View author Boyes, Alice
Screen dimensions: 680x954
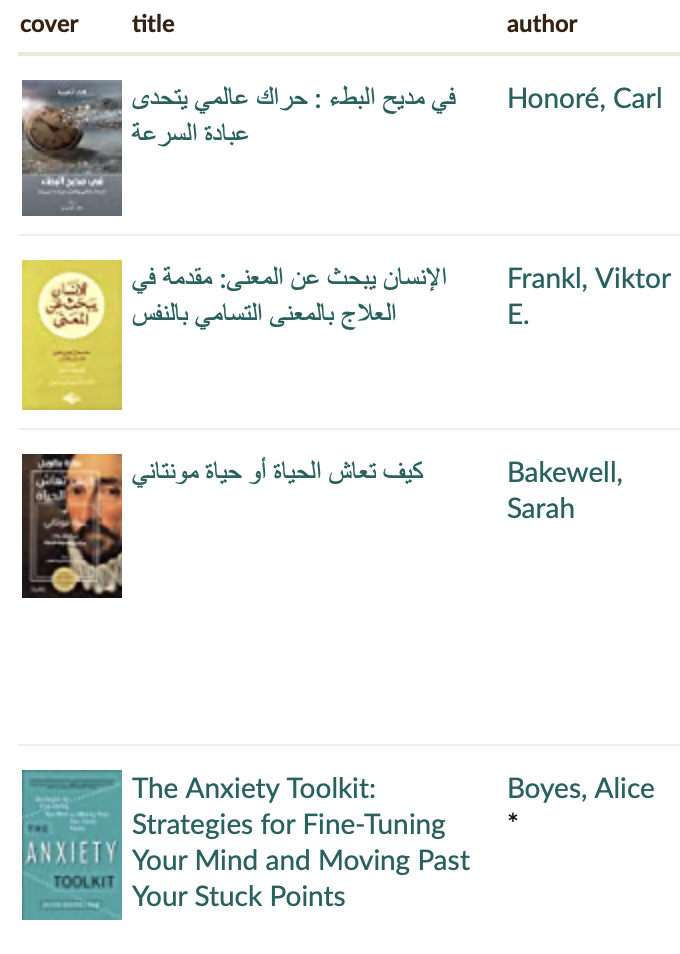click(580, 788)
